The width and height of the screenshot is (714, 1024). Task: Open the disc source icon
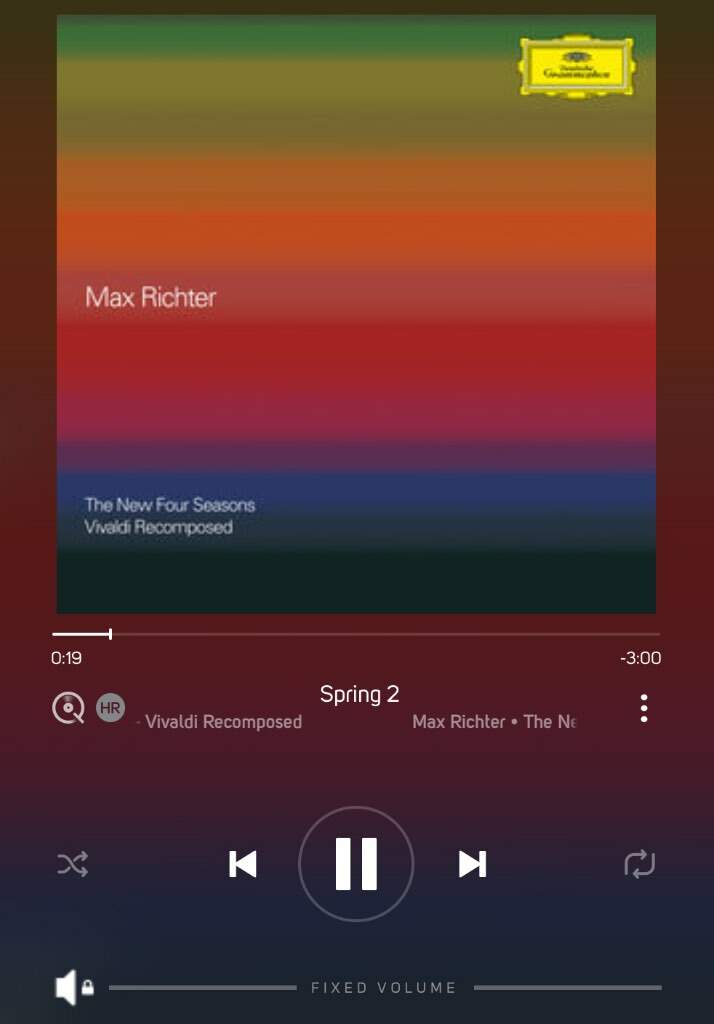pyautogui.click(x=68, y=708)
